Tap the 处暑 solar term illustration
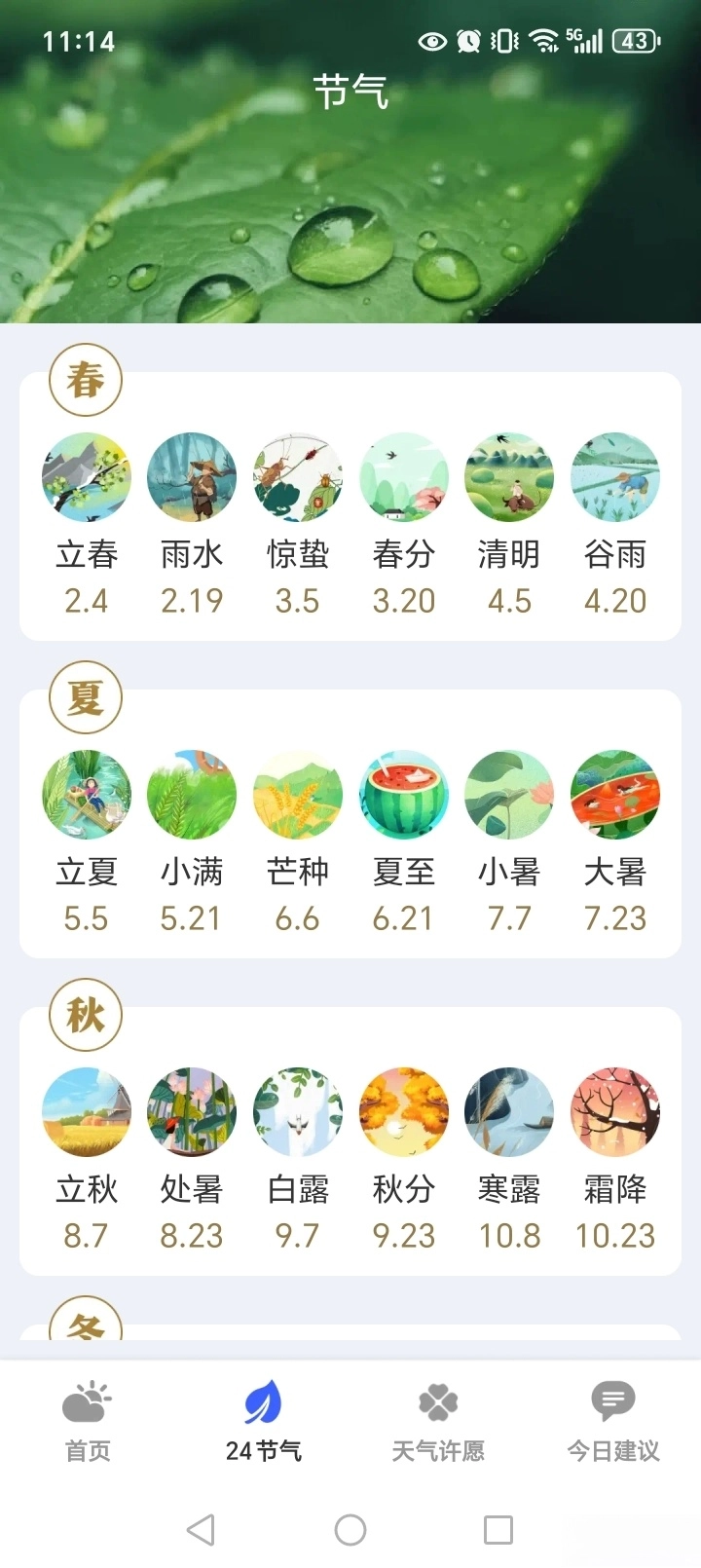701x1568 pixels. click(191, 1111)
